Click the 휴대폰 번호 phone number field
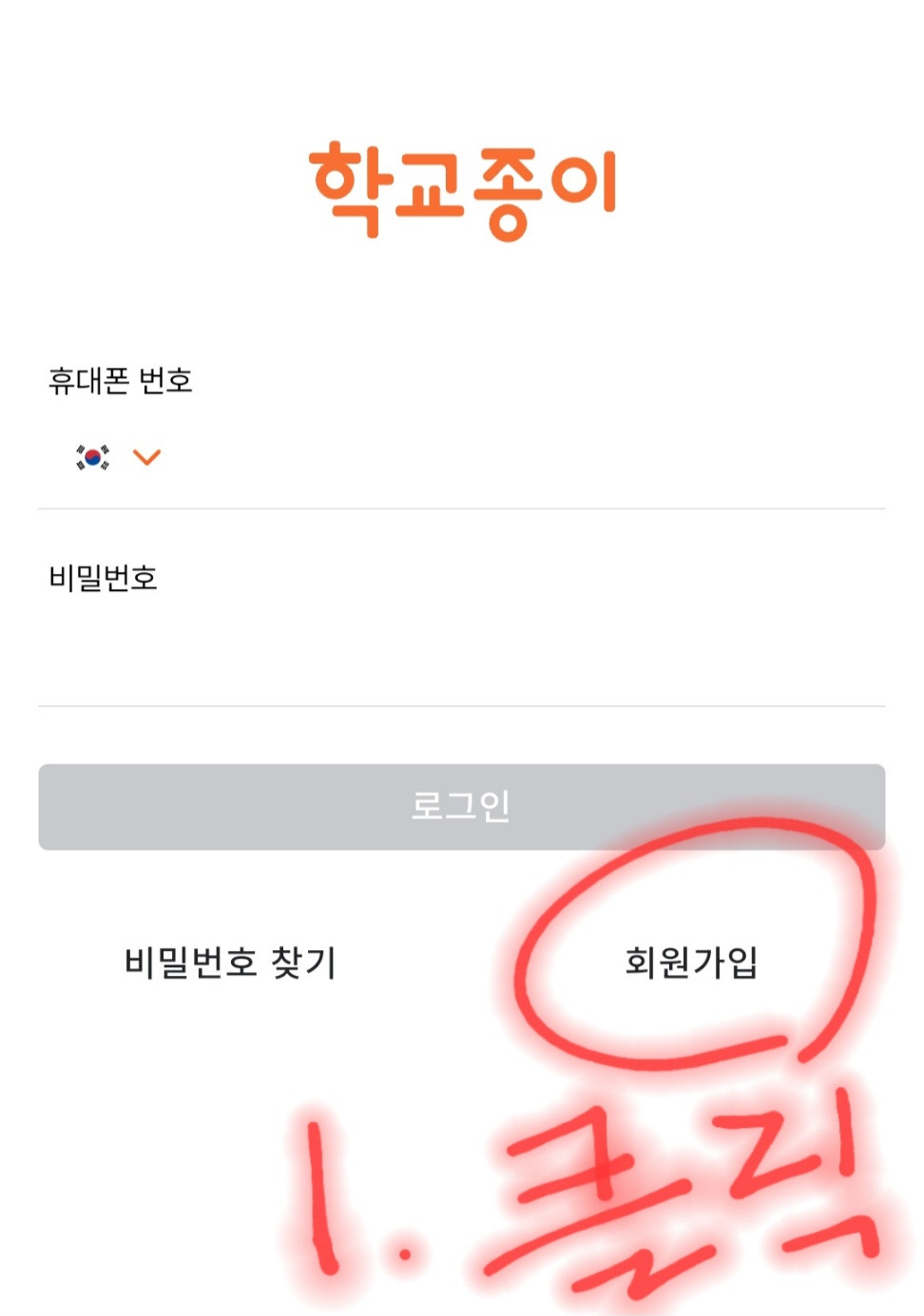 (x=475, y=457)
